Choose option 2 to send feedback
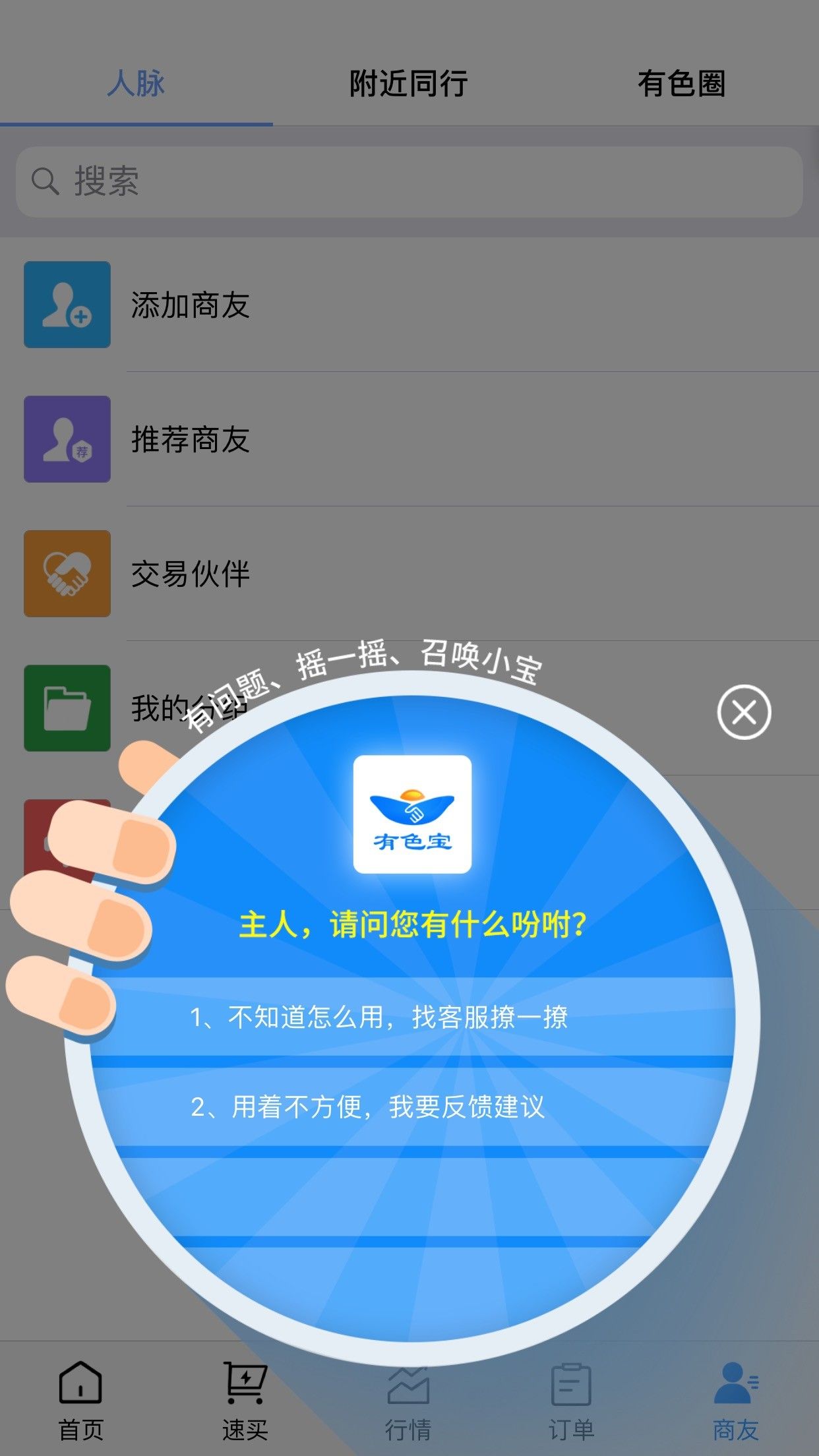 412,1107
